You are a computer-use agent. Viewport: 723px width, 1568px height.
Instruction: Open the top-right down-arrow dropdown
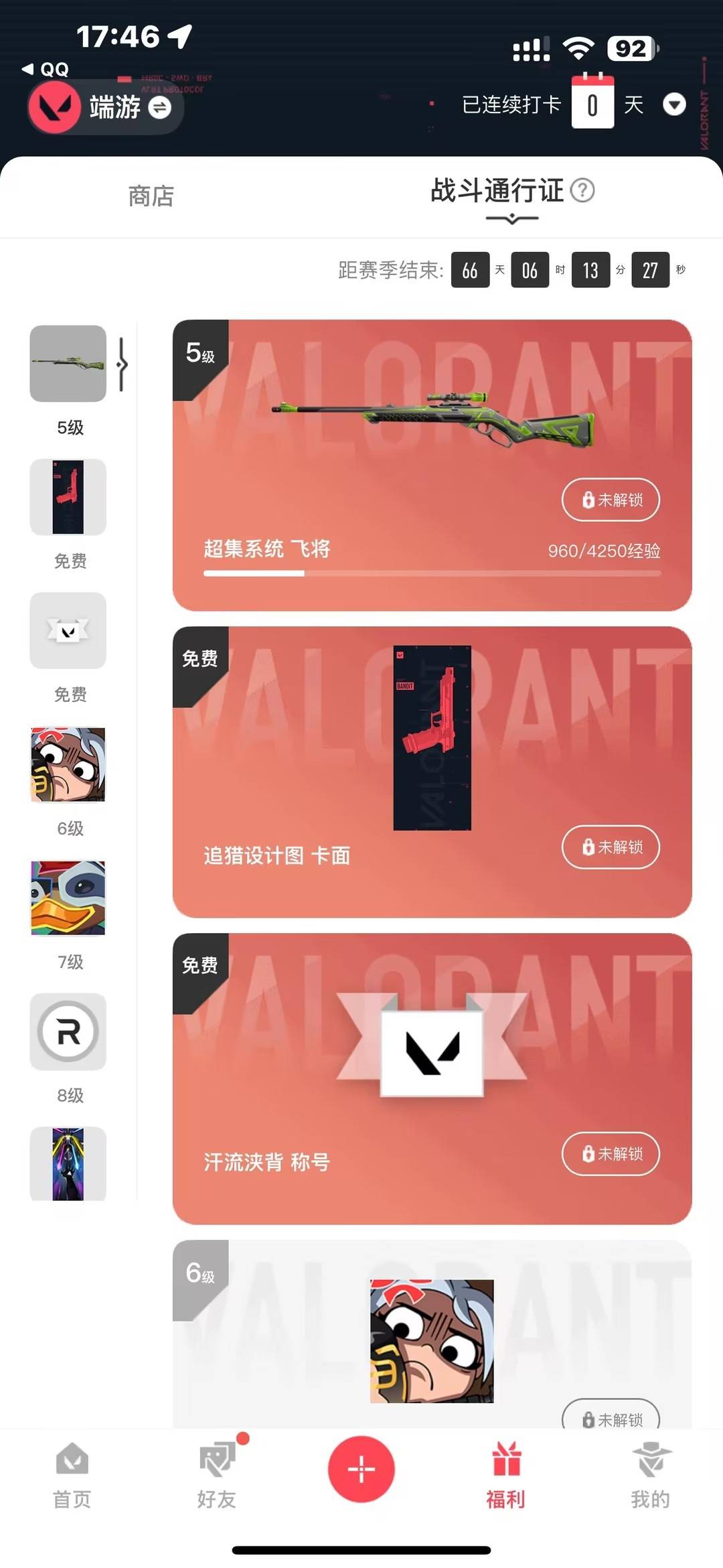tap(675, 105)
